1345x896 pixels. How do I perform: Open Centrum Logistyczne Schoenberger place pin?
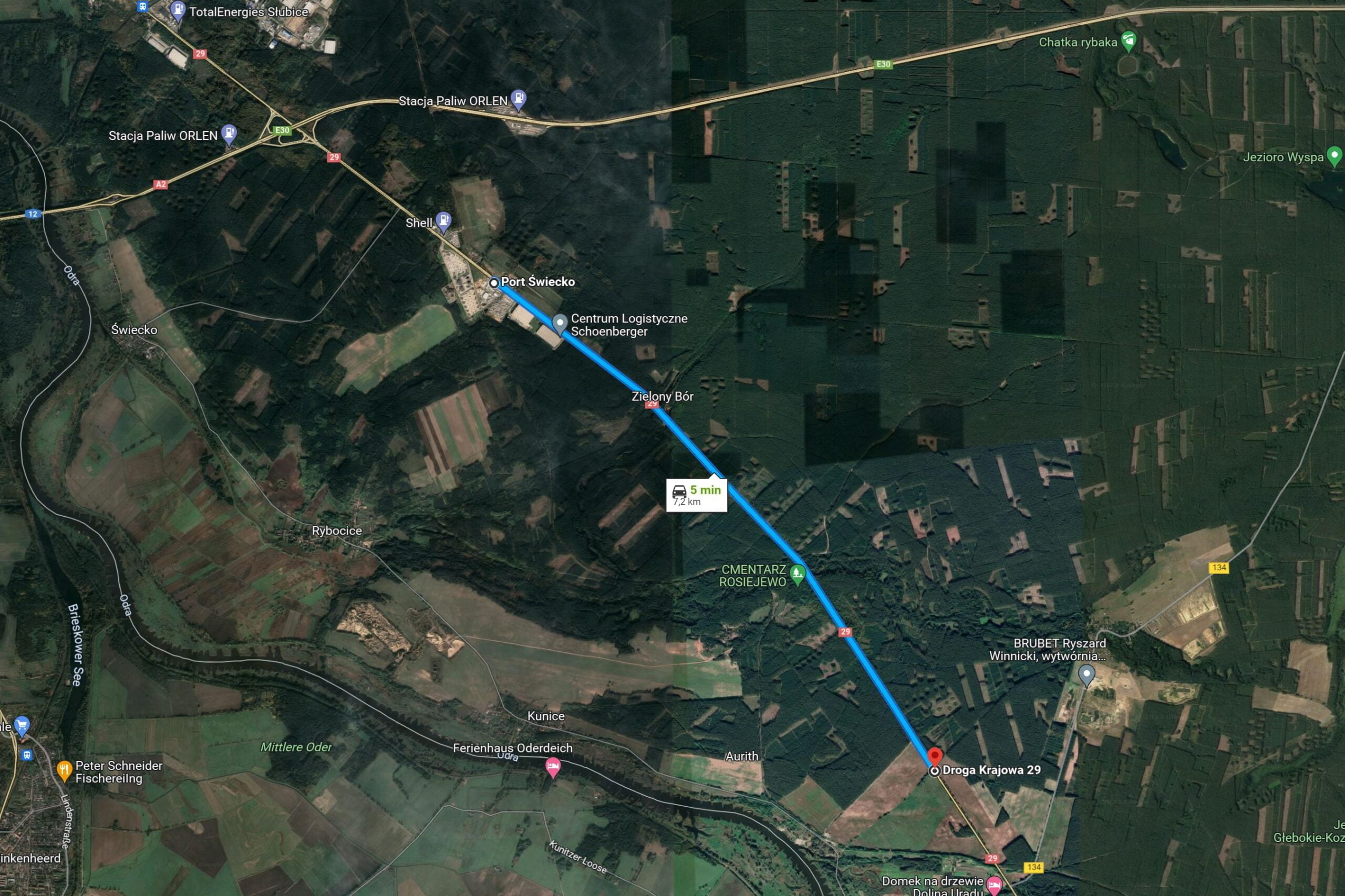[x=560, y=324]
